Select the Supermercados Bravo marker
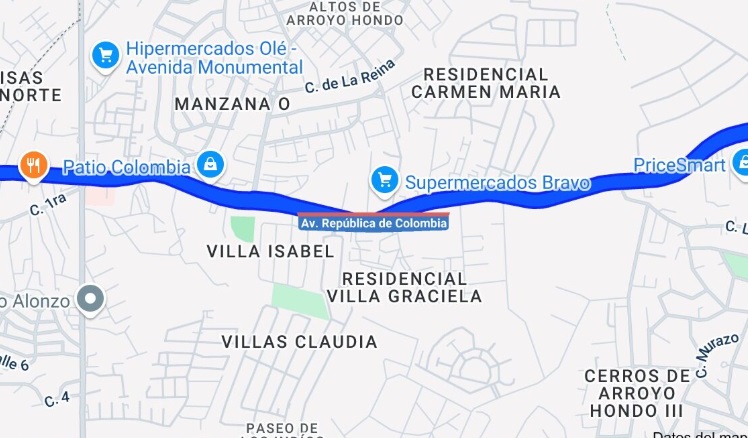This screenshot has width=748, height=438. coord(384,180)
